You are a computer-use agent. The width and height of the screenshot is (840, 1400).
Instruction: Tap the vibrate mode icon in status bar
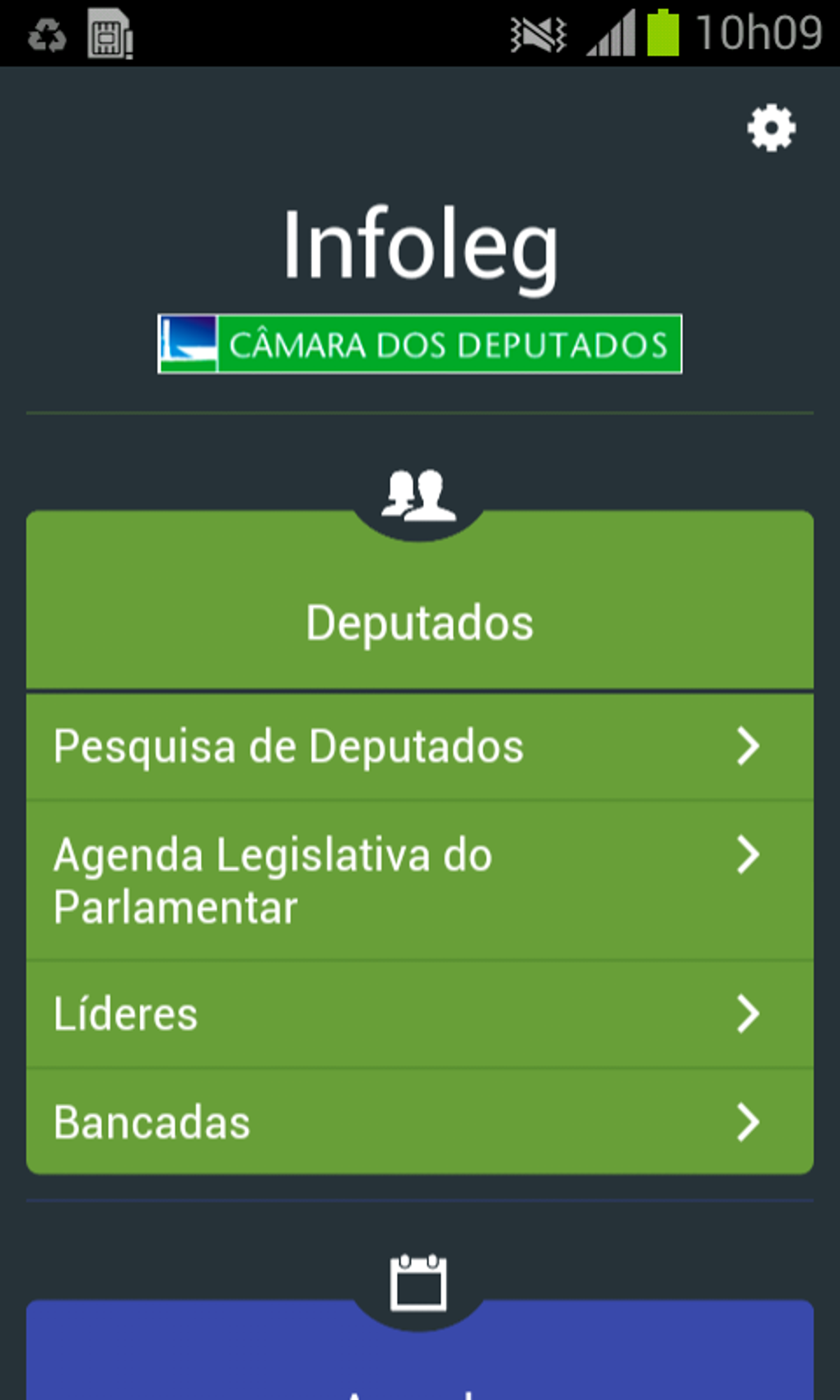(536, 33)
